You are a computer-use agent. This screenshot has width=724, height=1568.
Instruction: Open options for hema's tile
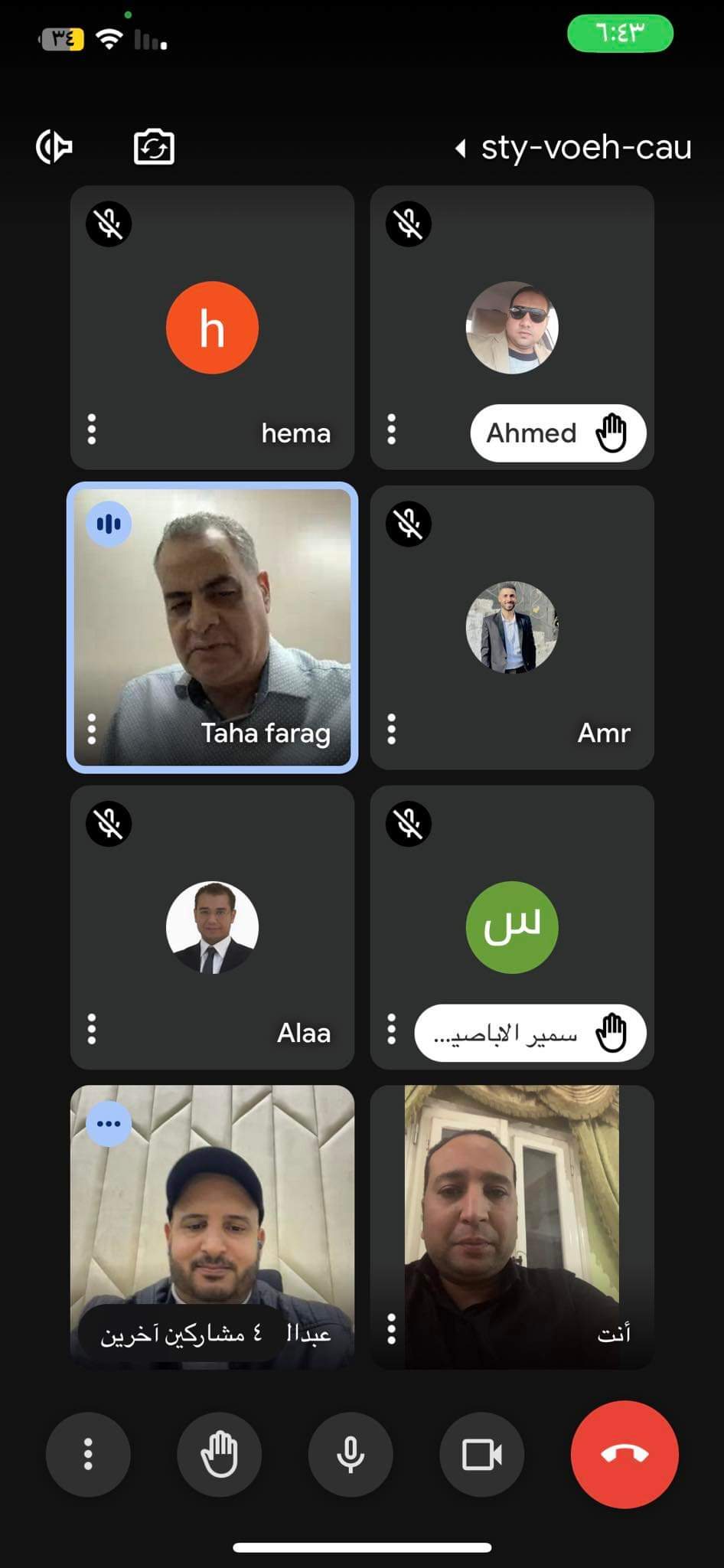point(92,430)
